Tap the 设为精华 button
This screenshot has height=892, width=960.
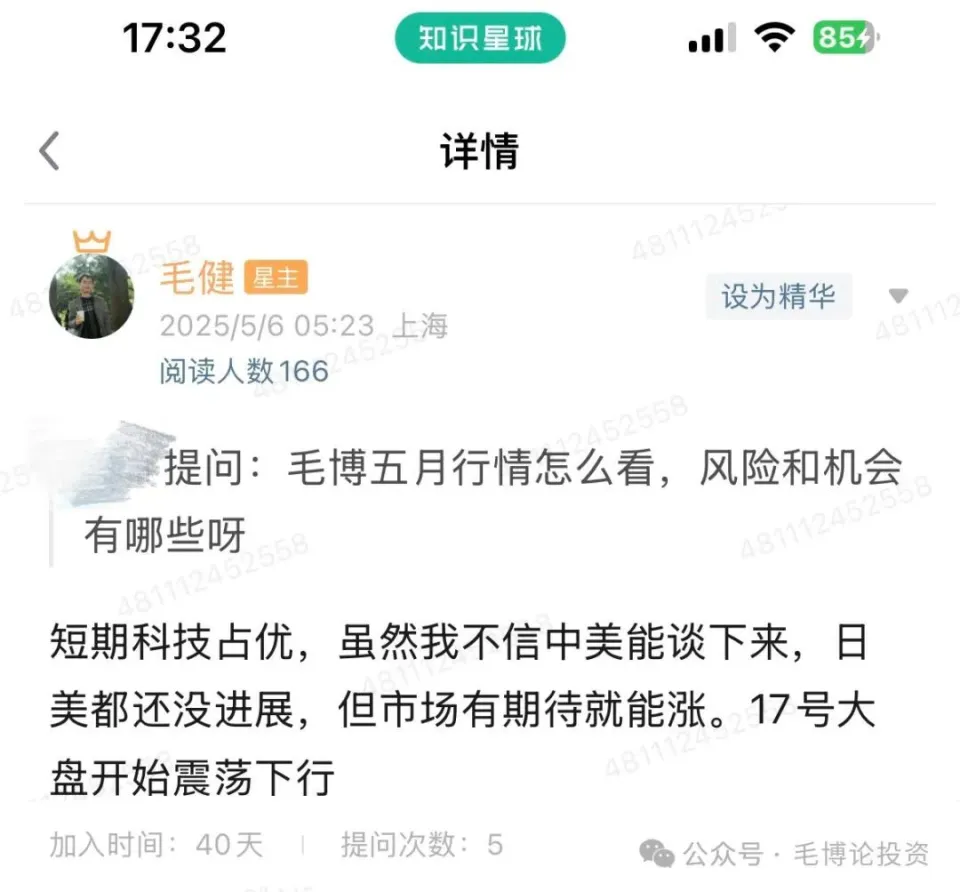click(x=778, y=296)
